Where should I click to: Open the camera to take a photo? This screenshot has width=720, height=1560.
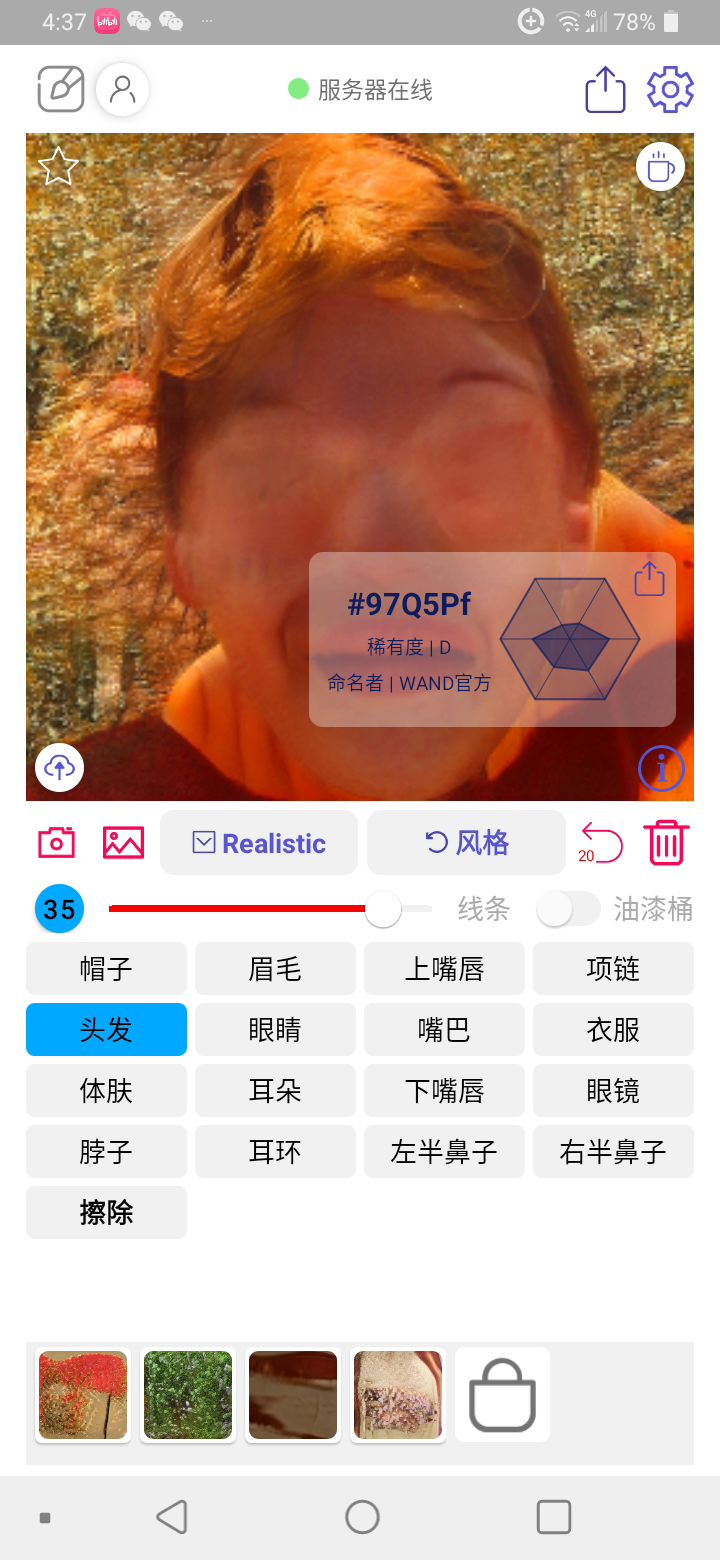[56, 842]
